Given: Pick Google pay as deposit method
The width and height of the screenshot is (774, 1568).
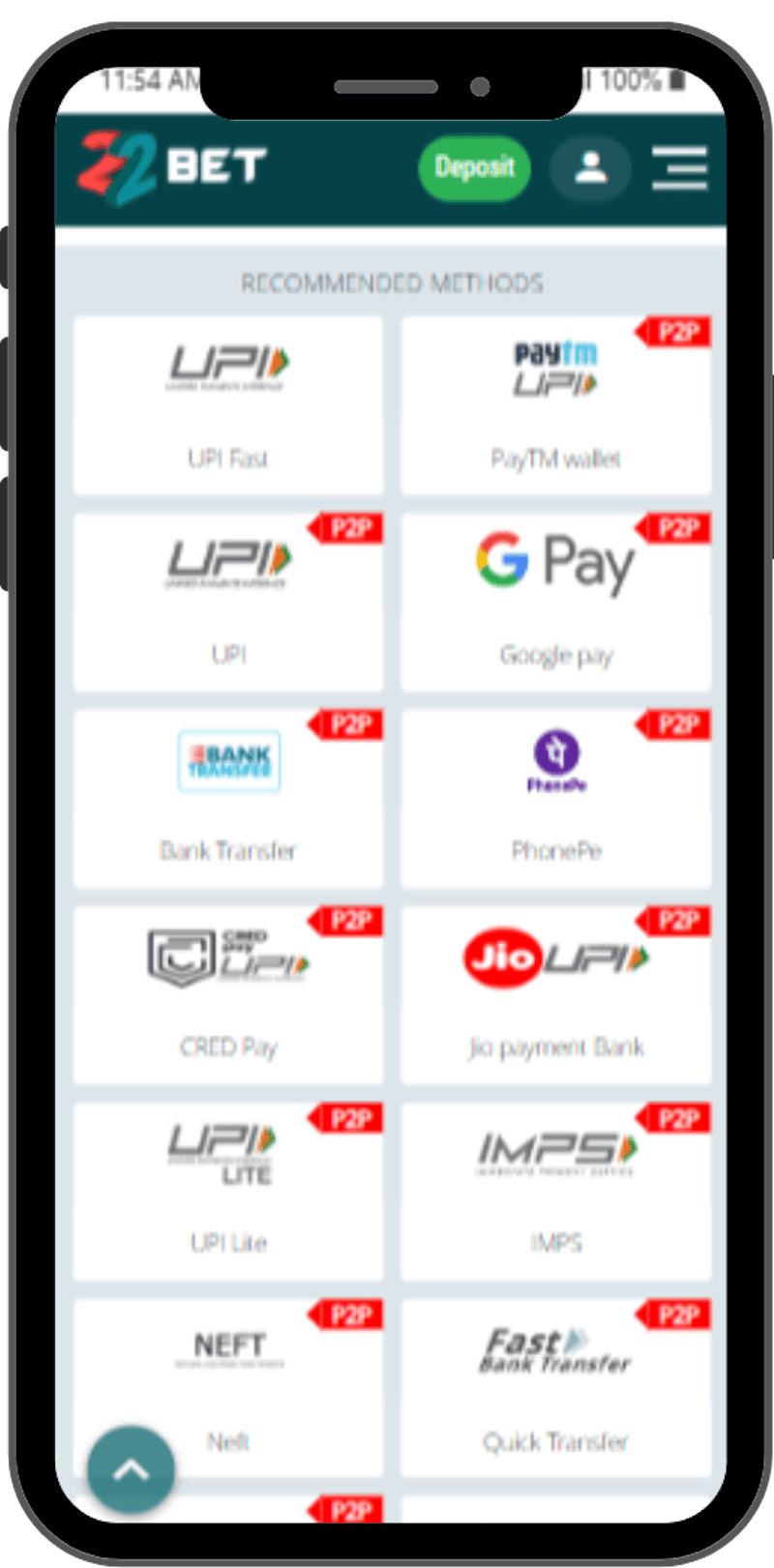Looking at the screenshot, I should tap(555, 602).
